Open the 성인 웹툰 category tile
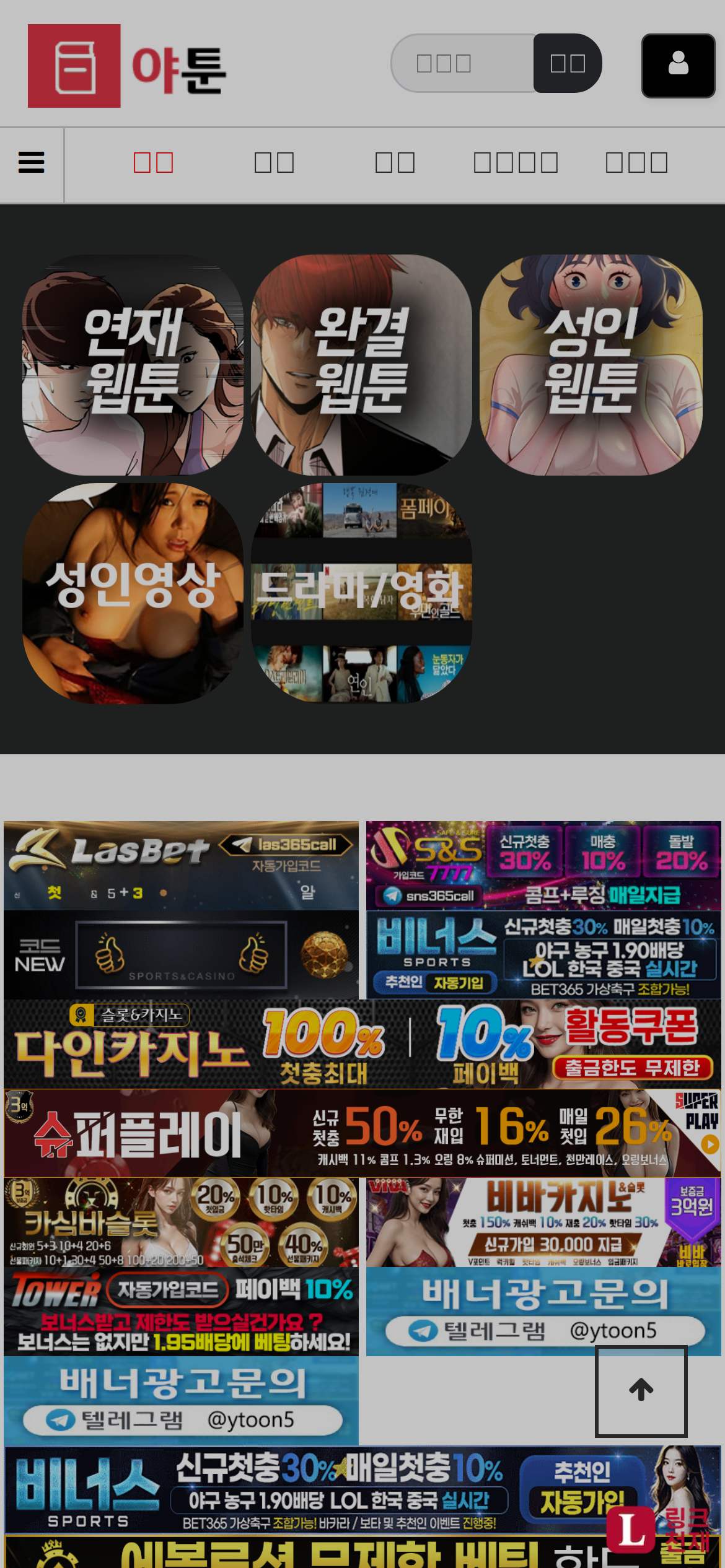Image resolution: width=725 pixels, height=1568 pixels. tap(591, 365)
